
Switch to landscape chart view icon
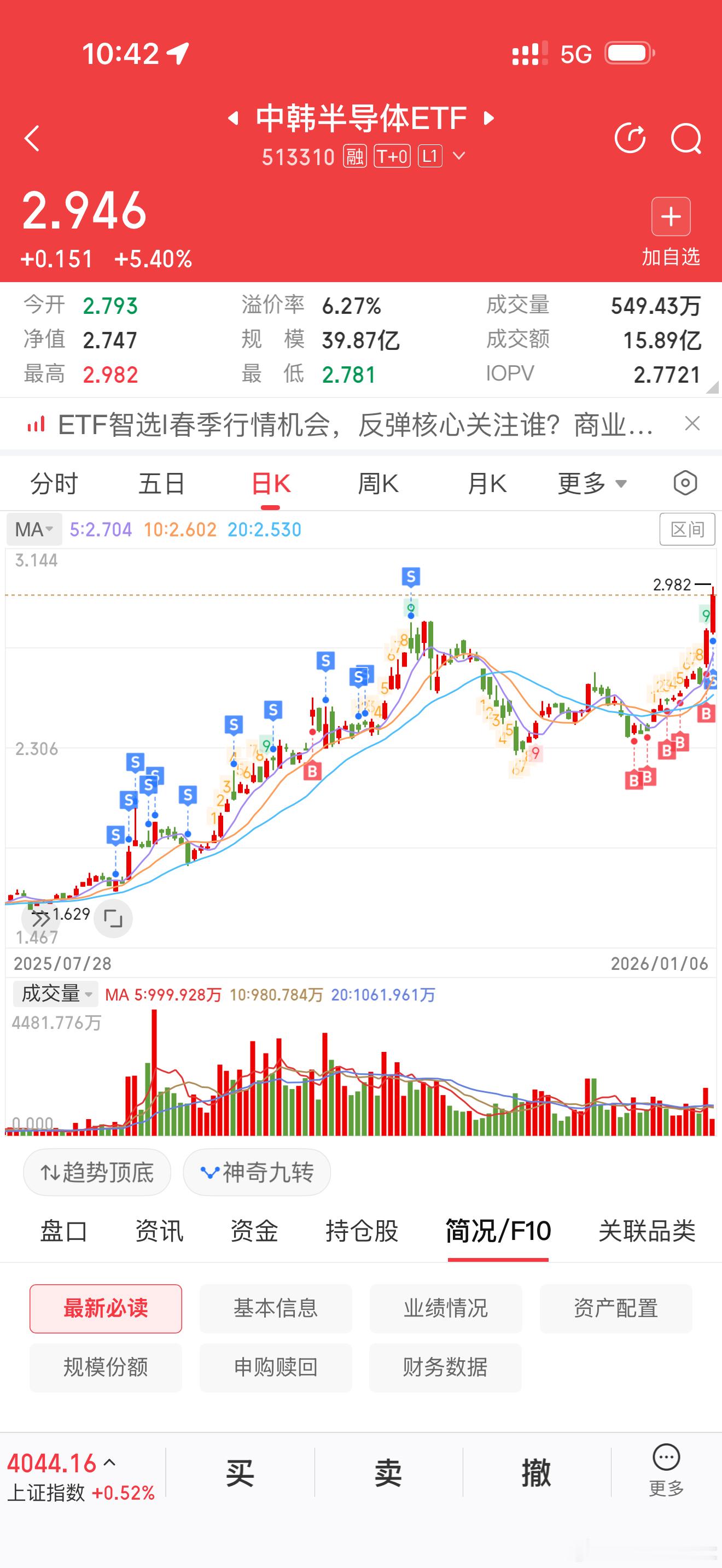click(x=113, y=919)
